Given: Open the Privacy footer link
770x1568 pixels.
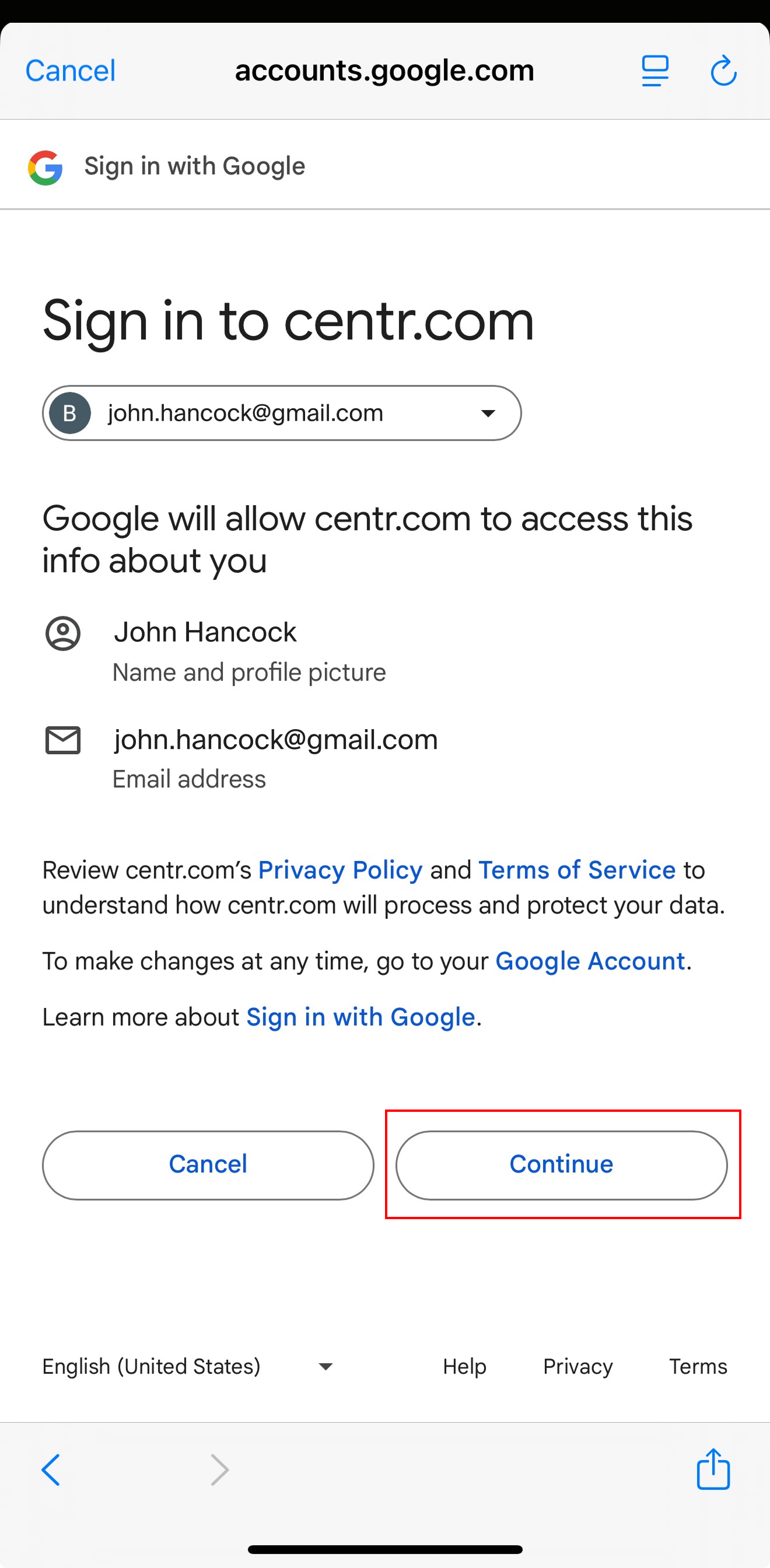Looking at the screenshot, I should point(577,1367).
